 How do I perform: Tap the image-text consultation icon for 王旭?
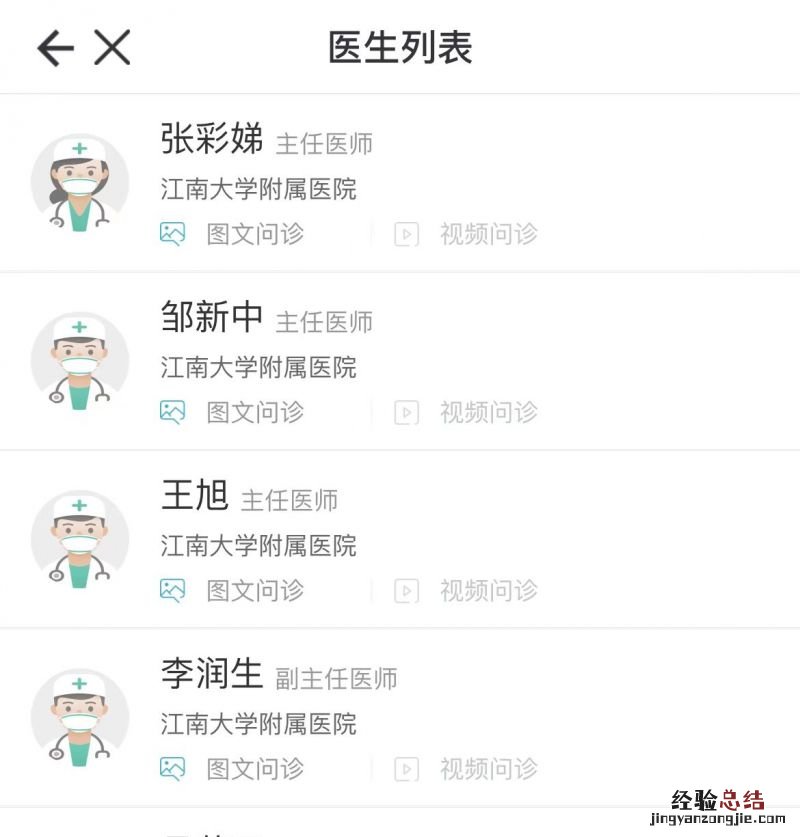(173, 591)
